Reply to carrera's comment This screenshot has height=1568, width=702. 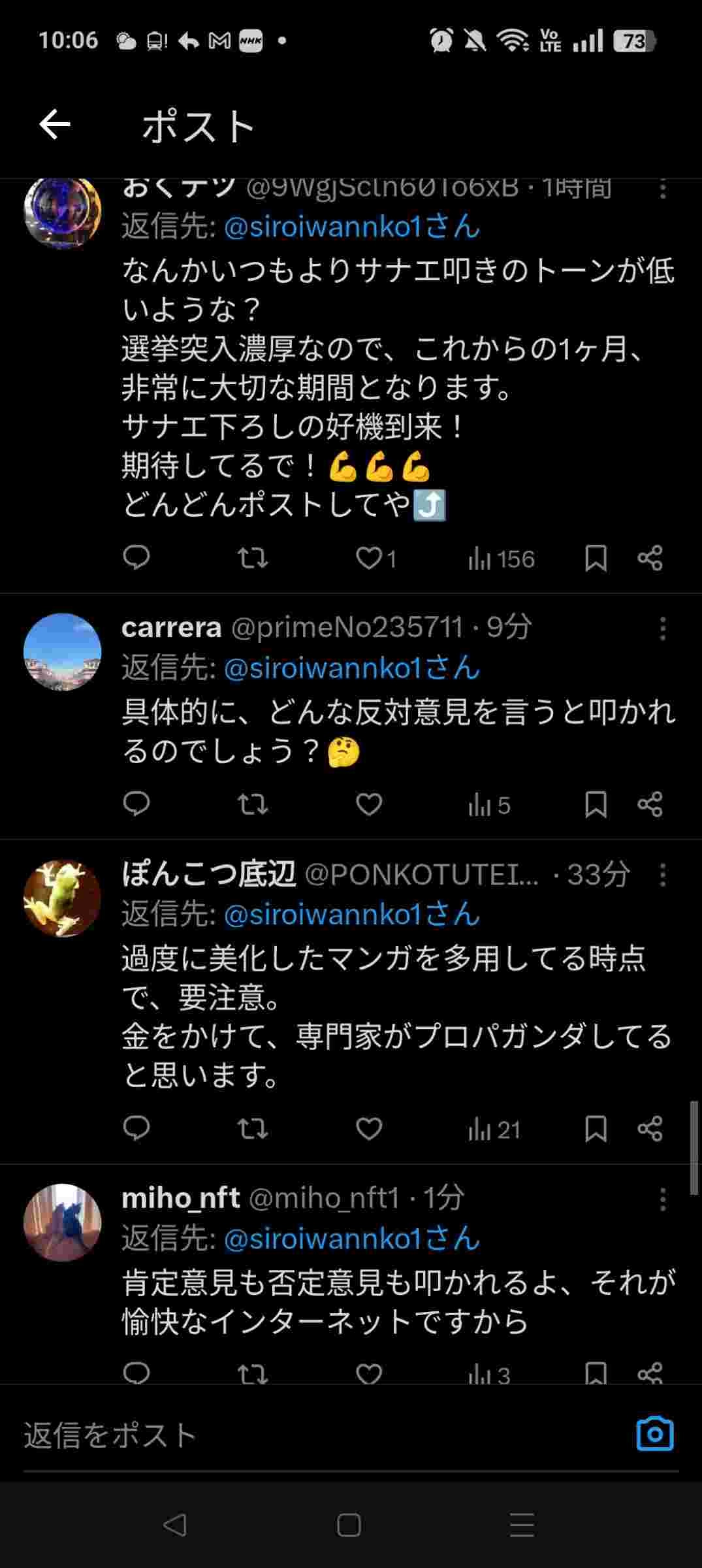136,804
